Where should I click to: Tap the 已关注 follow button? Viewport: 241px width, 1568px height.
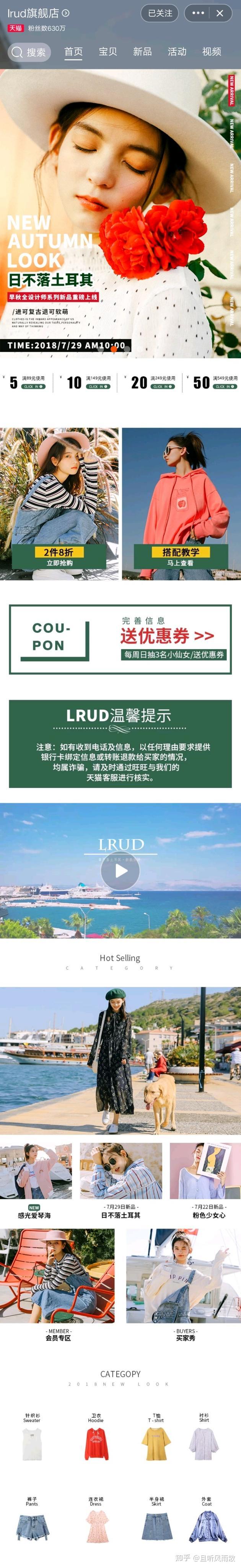tap(160, 13)
